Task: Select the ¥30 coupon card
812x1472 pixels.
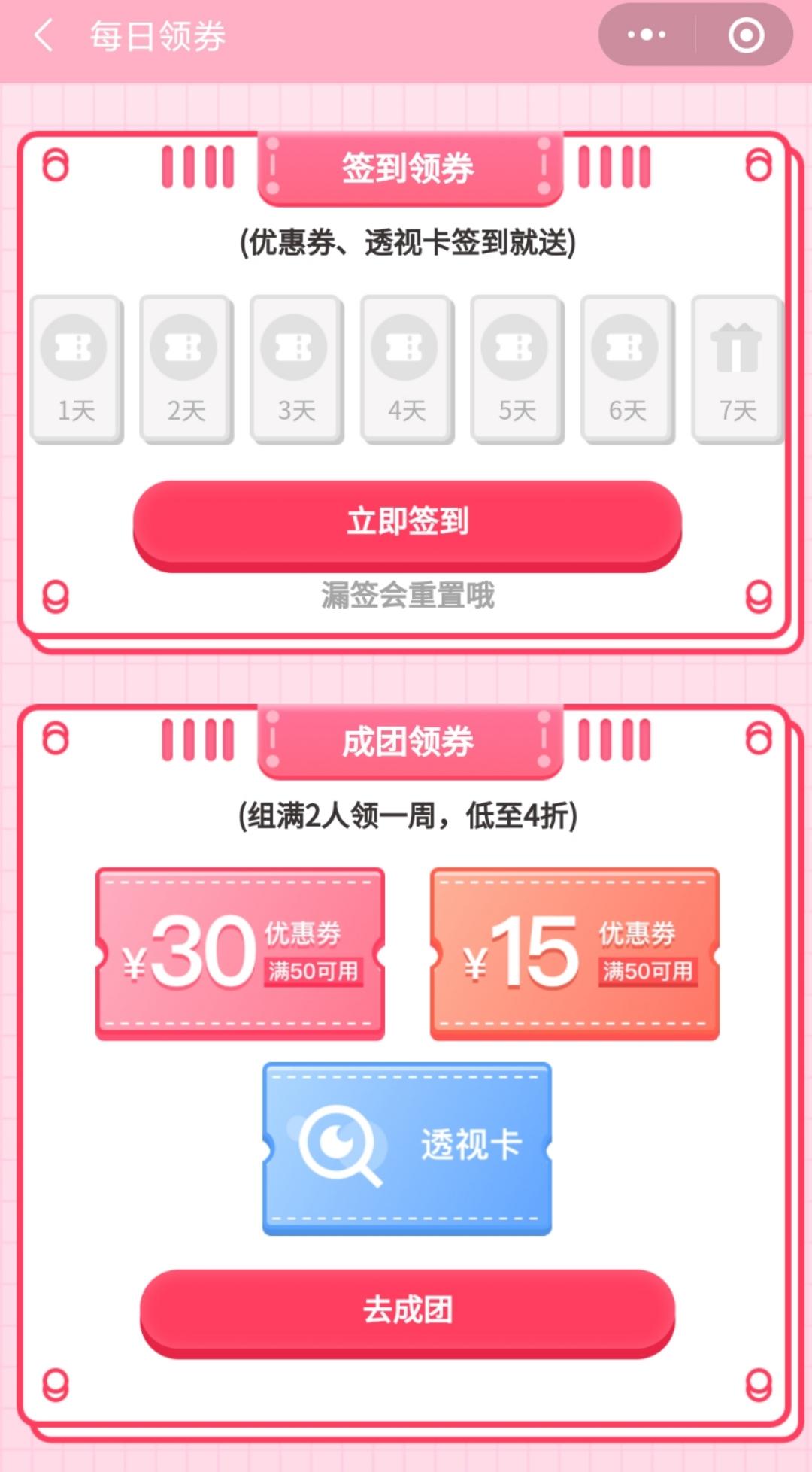Action: click(240, 953)
